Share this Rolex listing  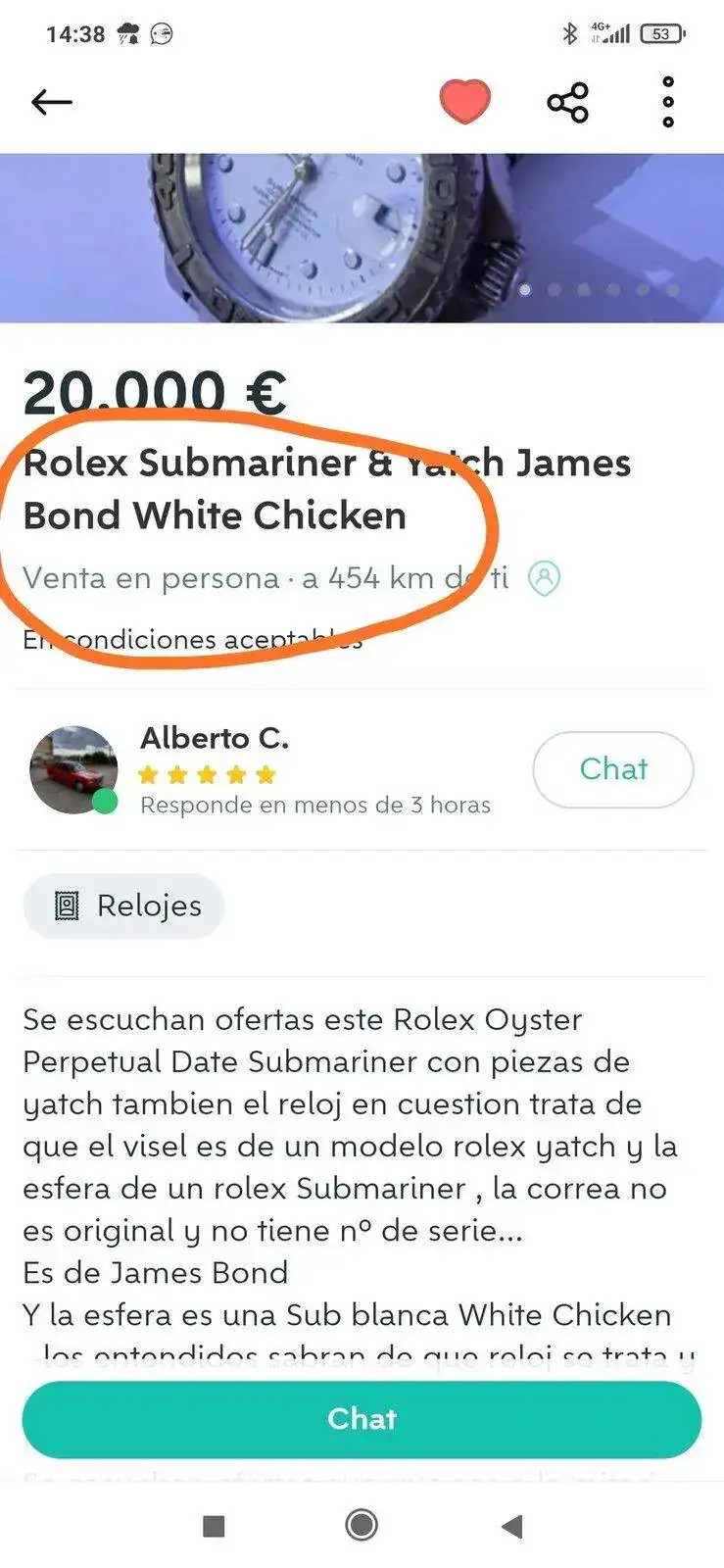(x=567, y=102)
